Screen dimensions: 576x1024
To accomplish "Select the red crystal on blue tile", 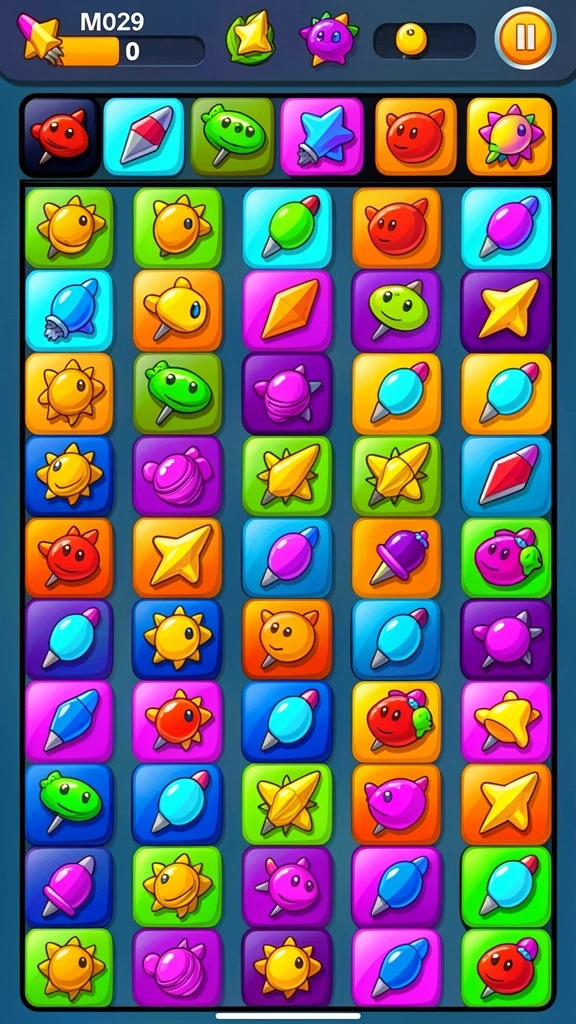I will (x=506, y=476).
